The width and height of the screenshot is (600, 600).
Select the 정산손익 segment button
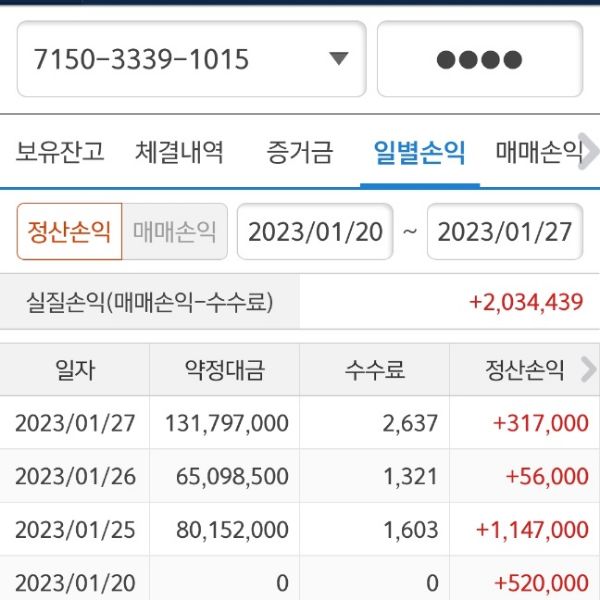coord(69,232)
